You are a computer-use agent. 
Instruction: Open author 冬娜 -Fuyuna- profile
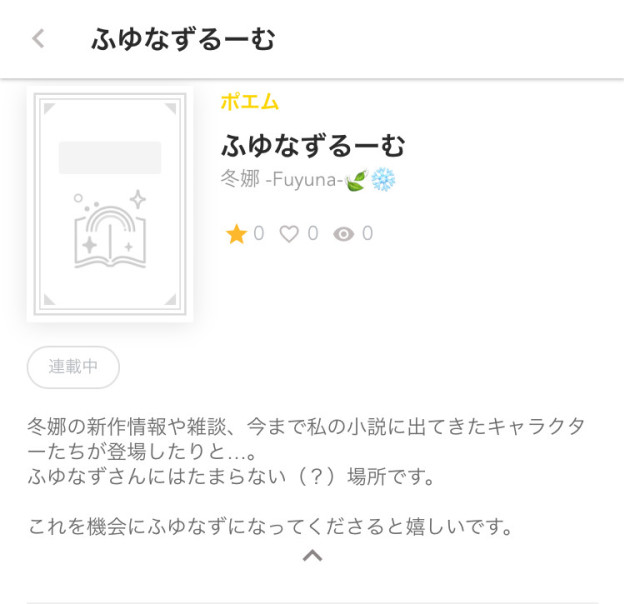307,180
